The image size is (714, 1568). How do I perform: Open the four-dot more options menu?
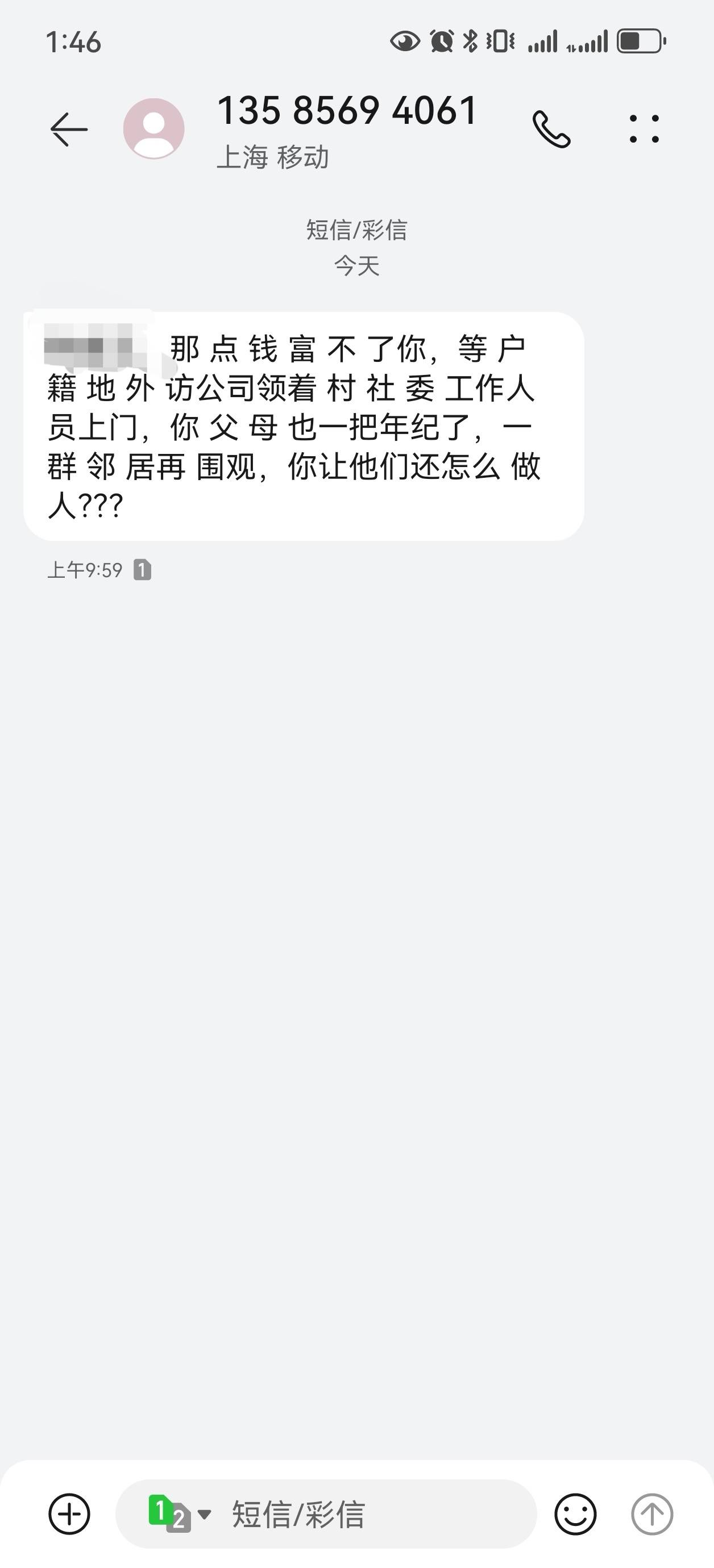pos(644,128)
